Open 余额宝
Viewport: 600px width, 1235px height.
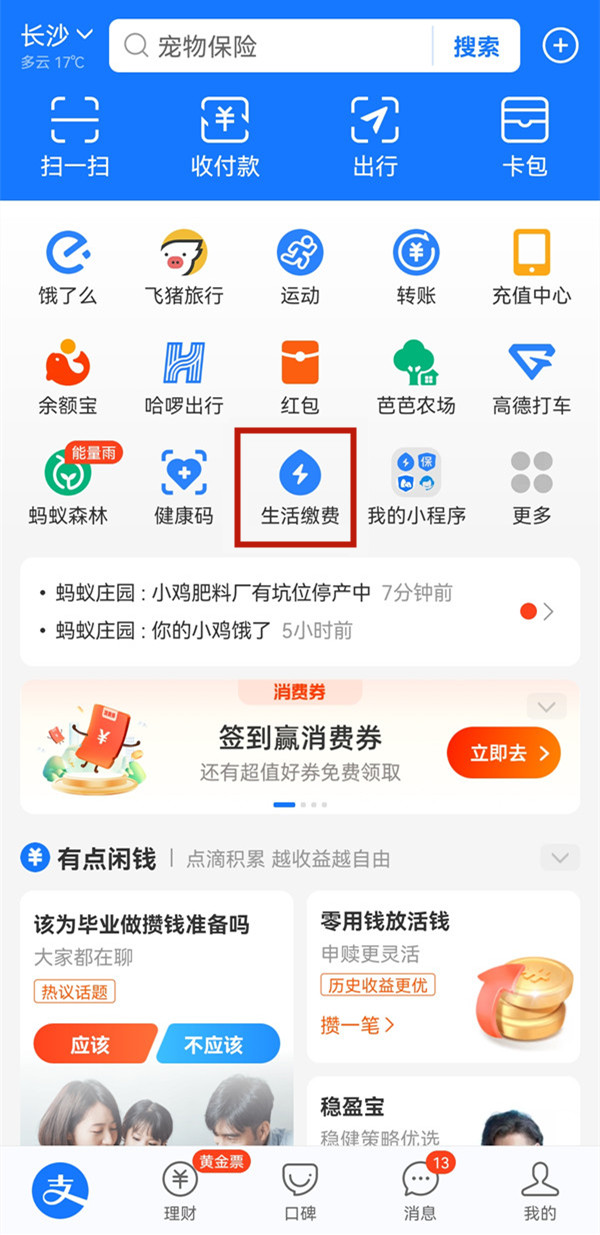[x=69, y=377]
